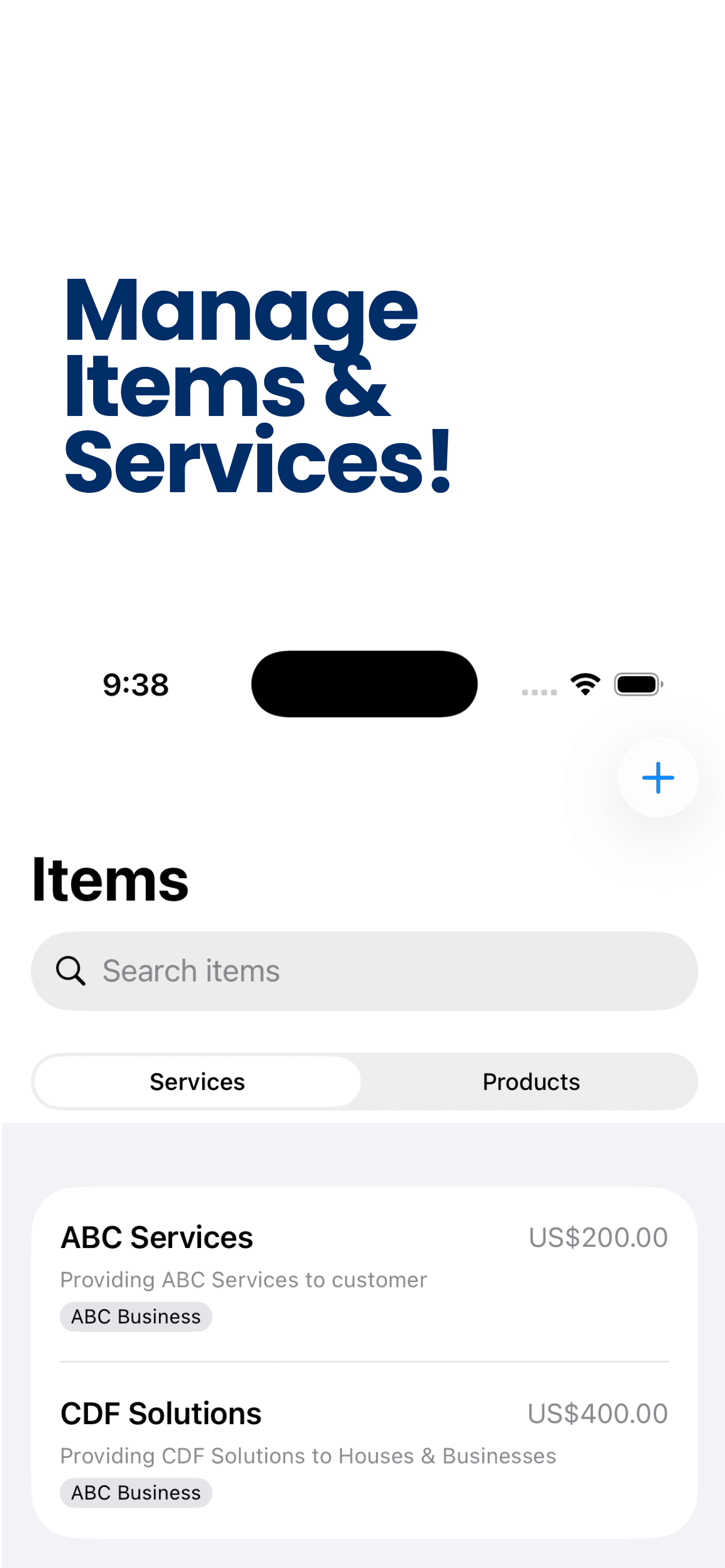Tap the US$200.00 price label
The height and width of the screenshot is (1568, 725).
[x=599, y=1236]
